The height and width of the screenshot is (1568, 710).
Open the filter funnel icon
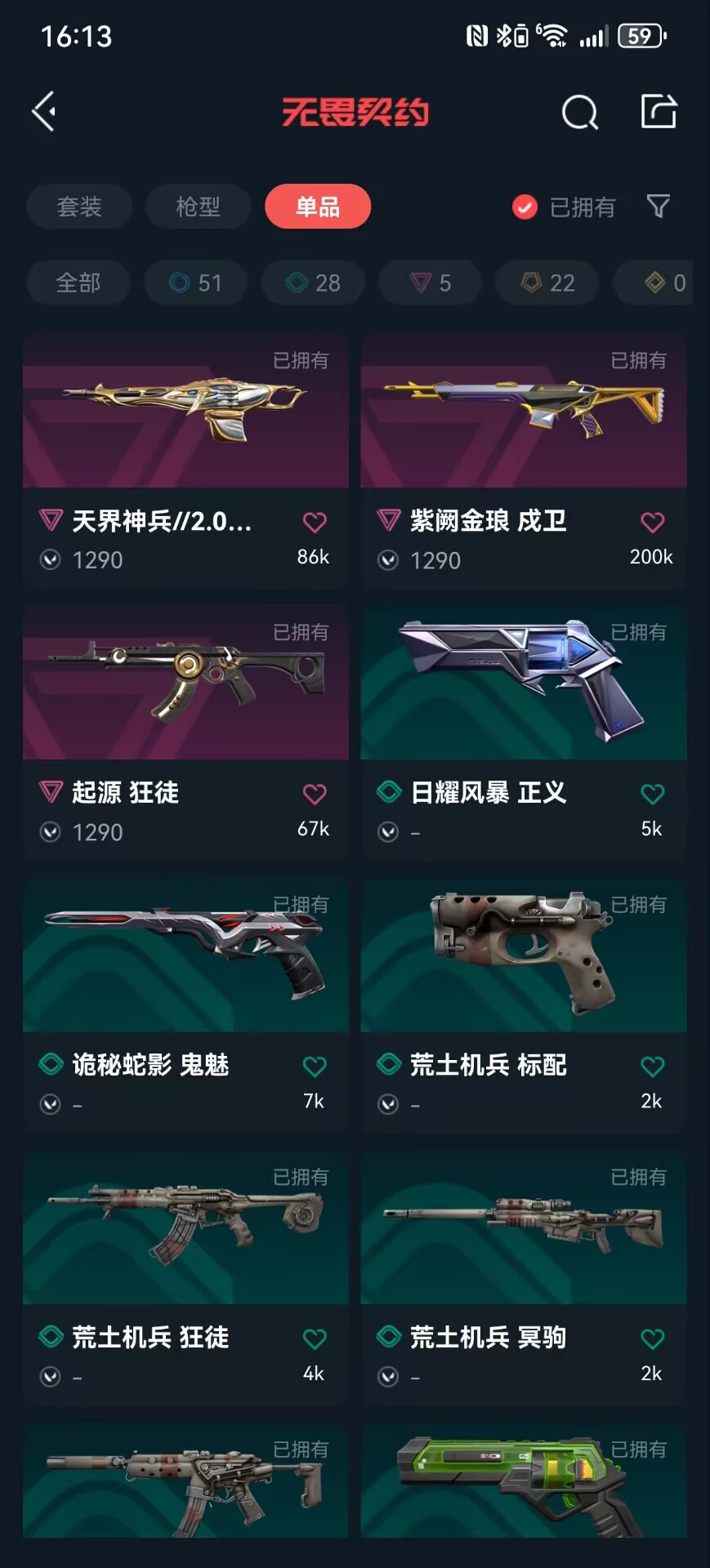(658, 206)
